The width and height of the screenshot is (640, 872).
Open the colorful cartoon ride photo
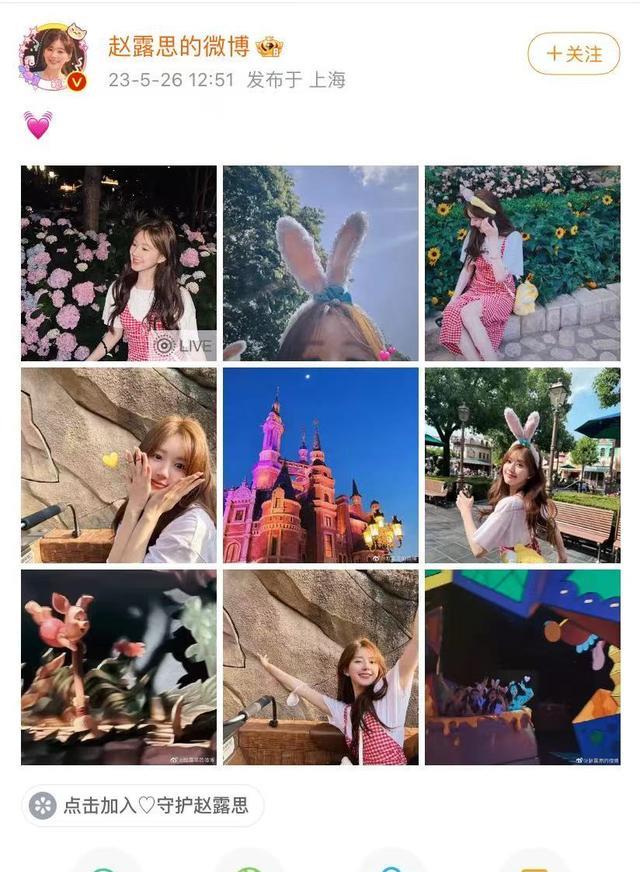(x=522, y=667)
